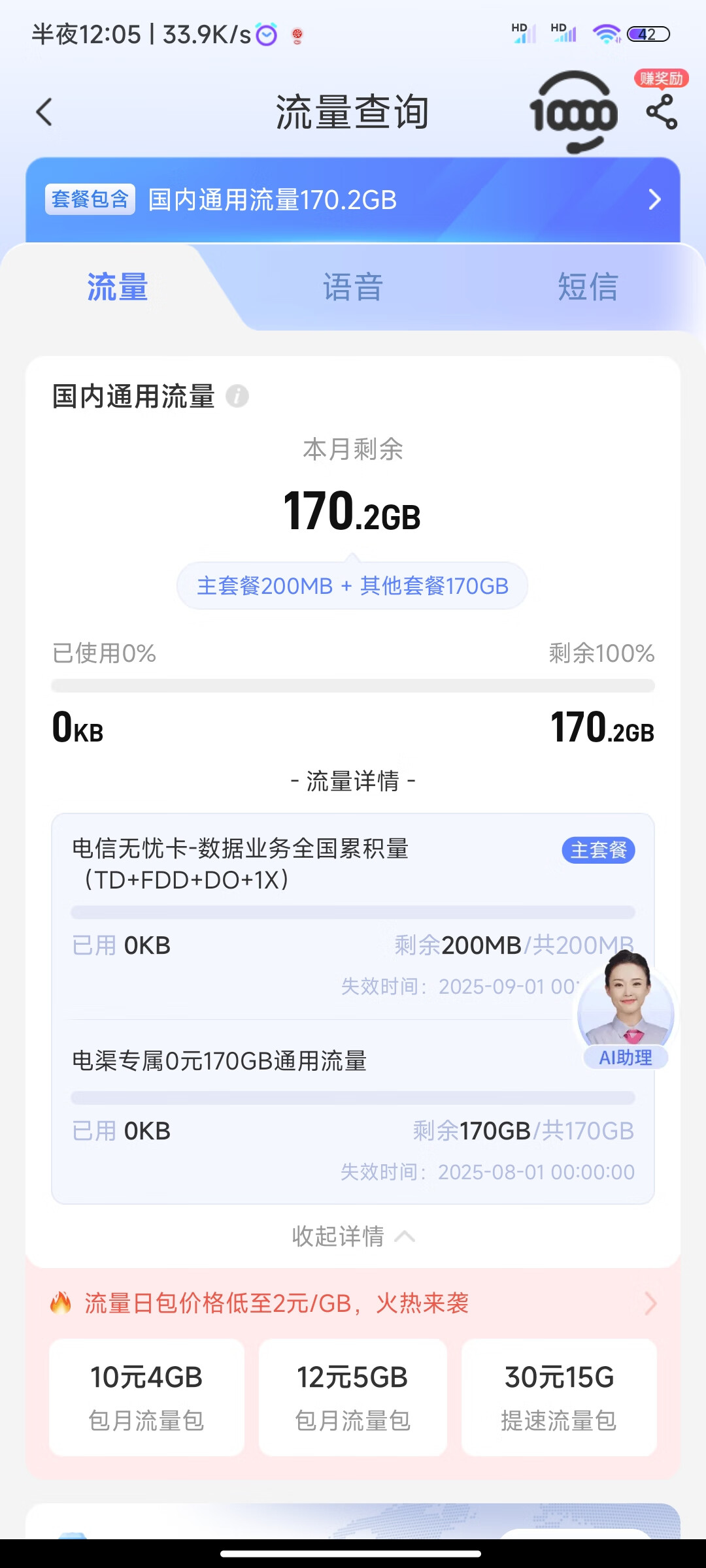Tap info icon beside 国内通用流量
Screen dimensions: 706x1568
click(237, 396)
